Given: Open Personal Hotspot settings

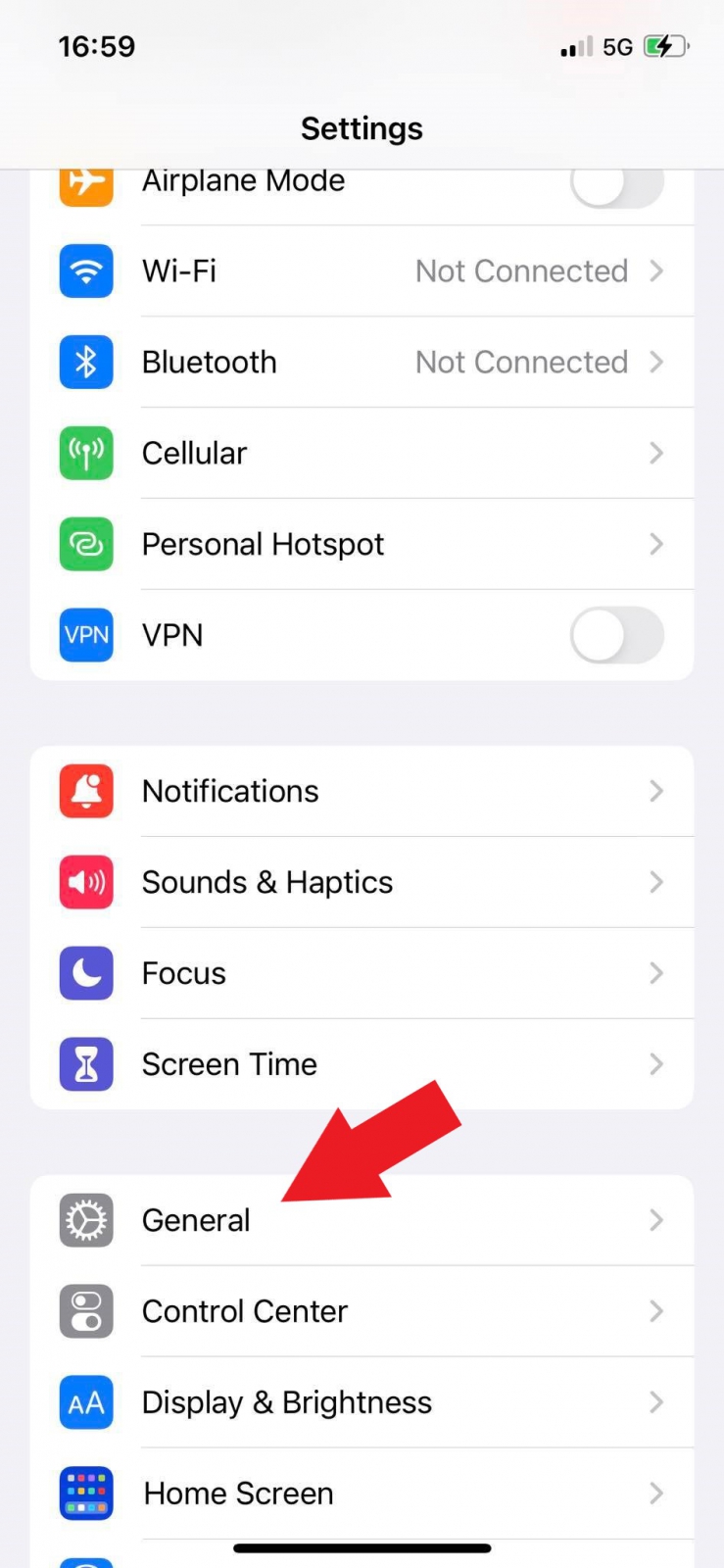Looking at the screenshot, I should click(362, 545).
